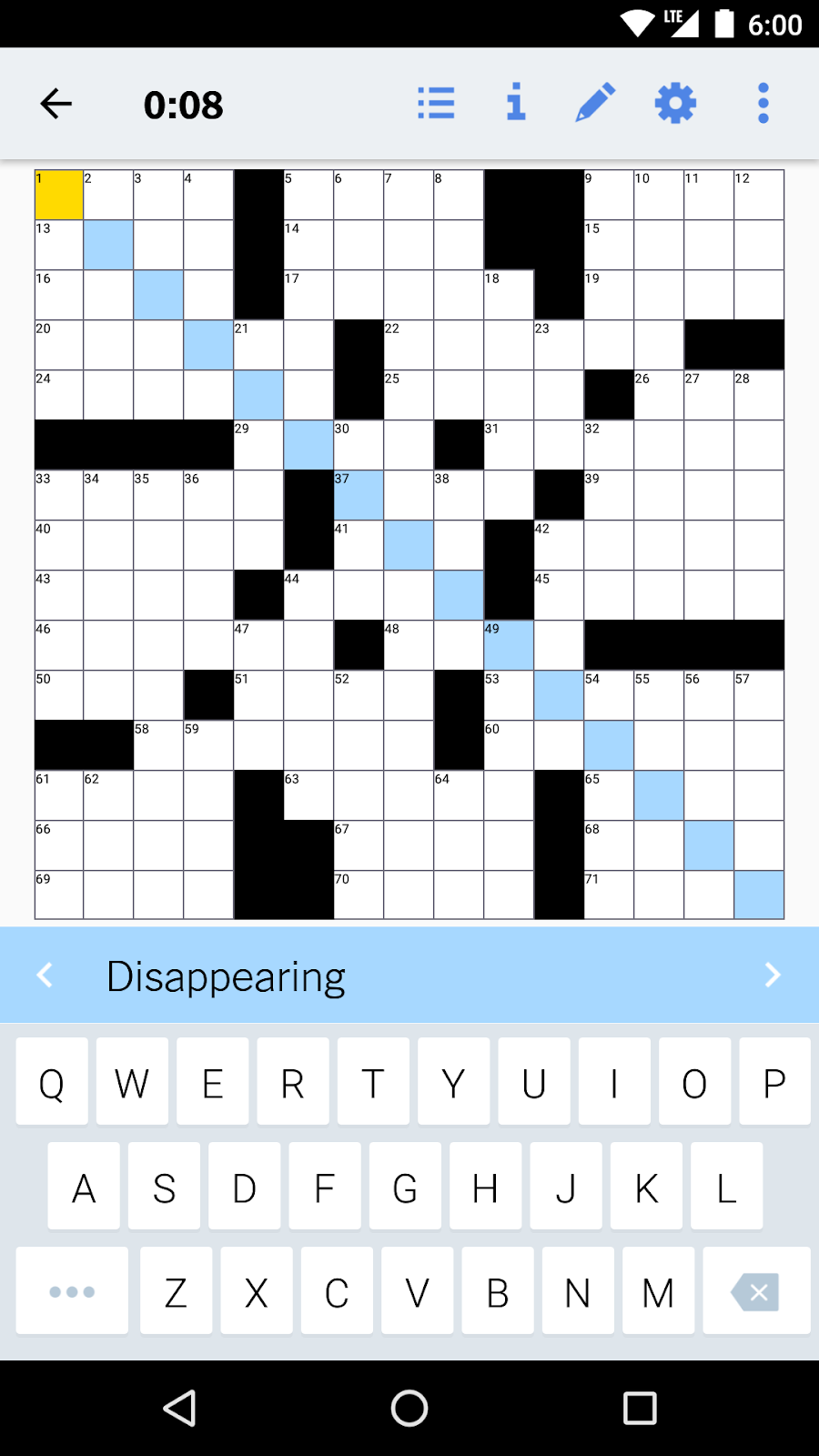
Task: Go to the previous clue
Action: [45, 975]
